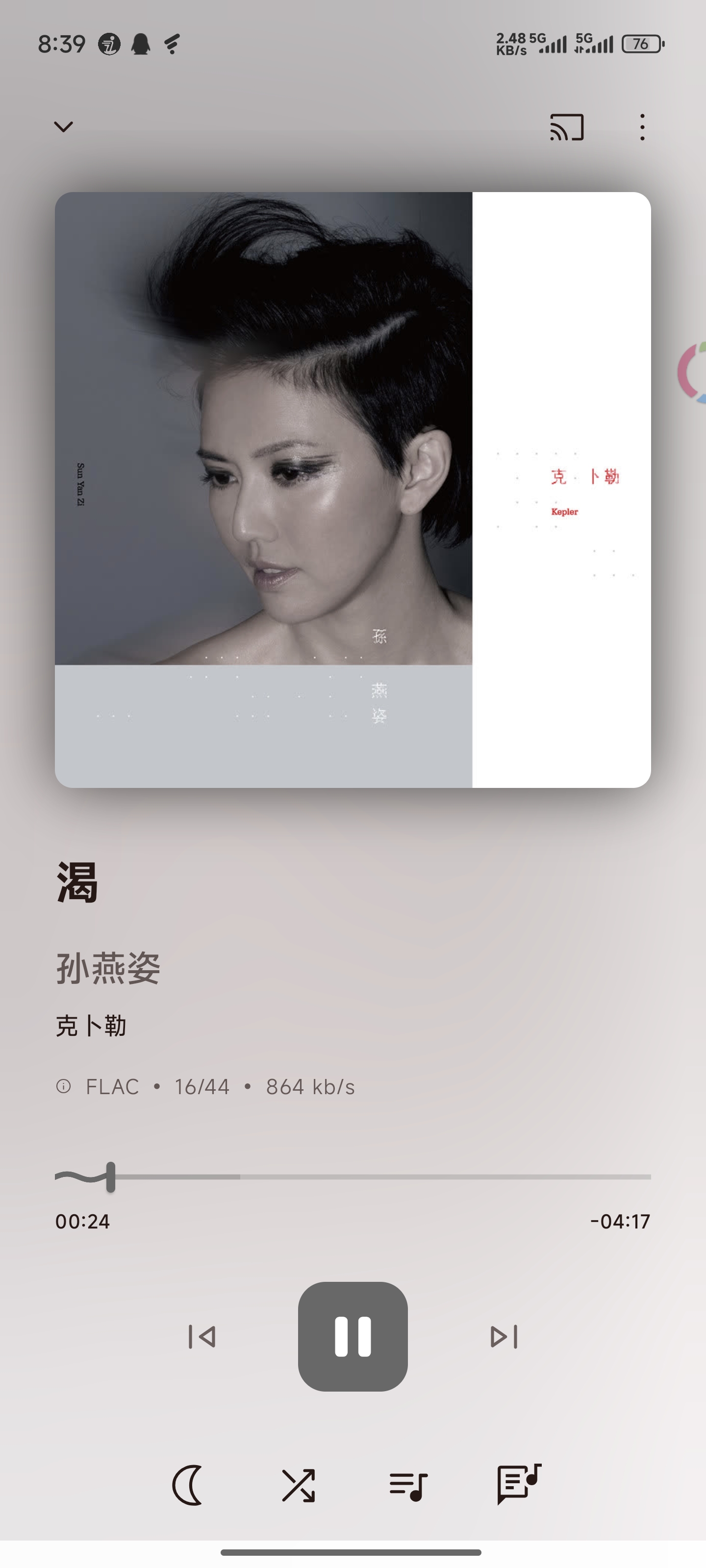Switch the remaining time display -04:17

click(620, 1222)
